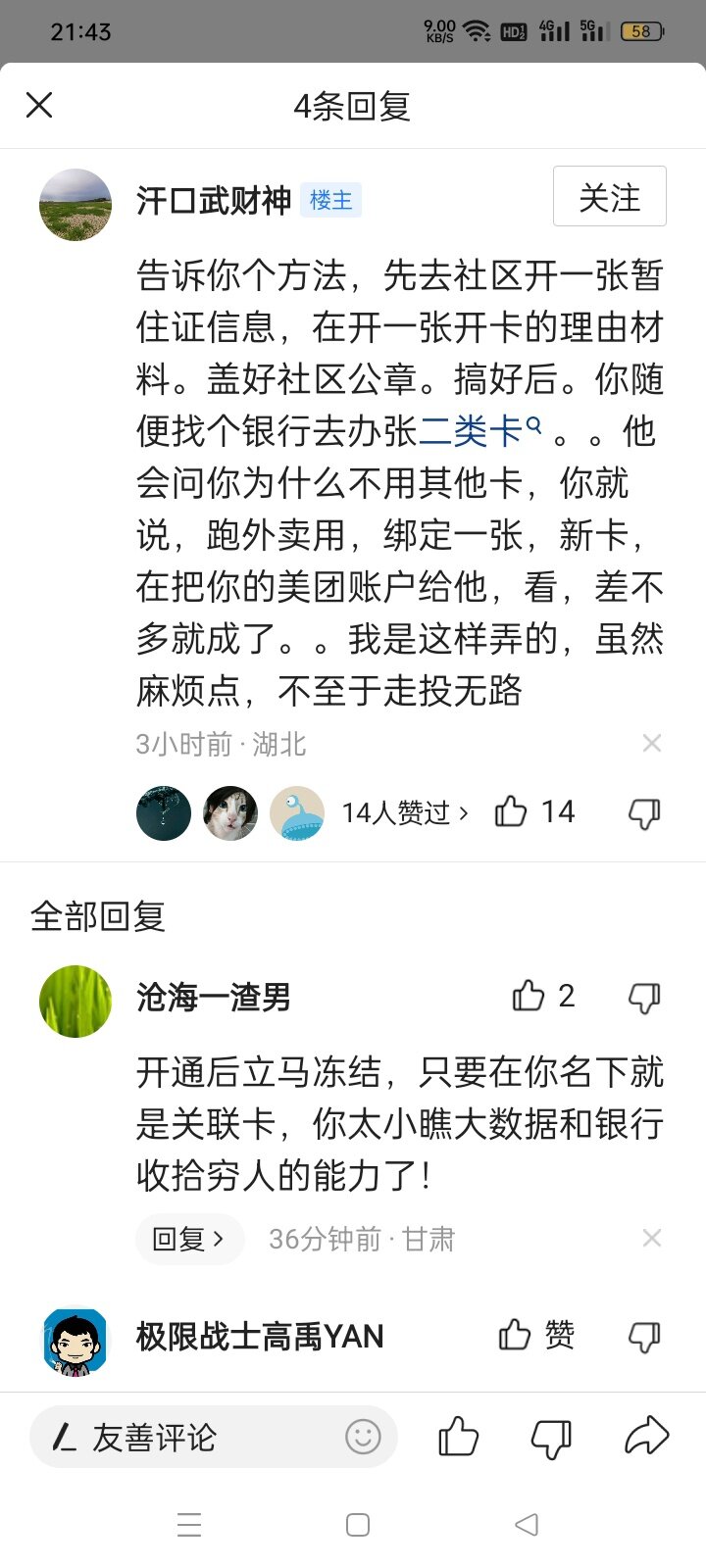The width and height of the screenshot is (706, 1568).
Task: Tap the share arrow in the bottom bar
Action: (x=646, y=1437)
